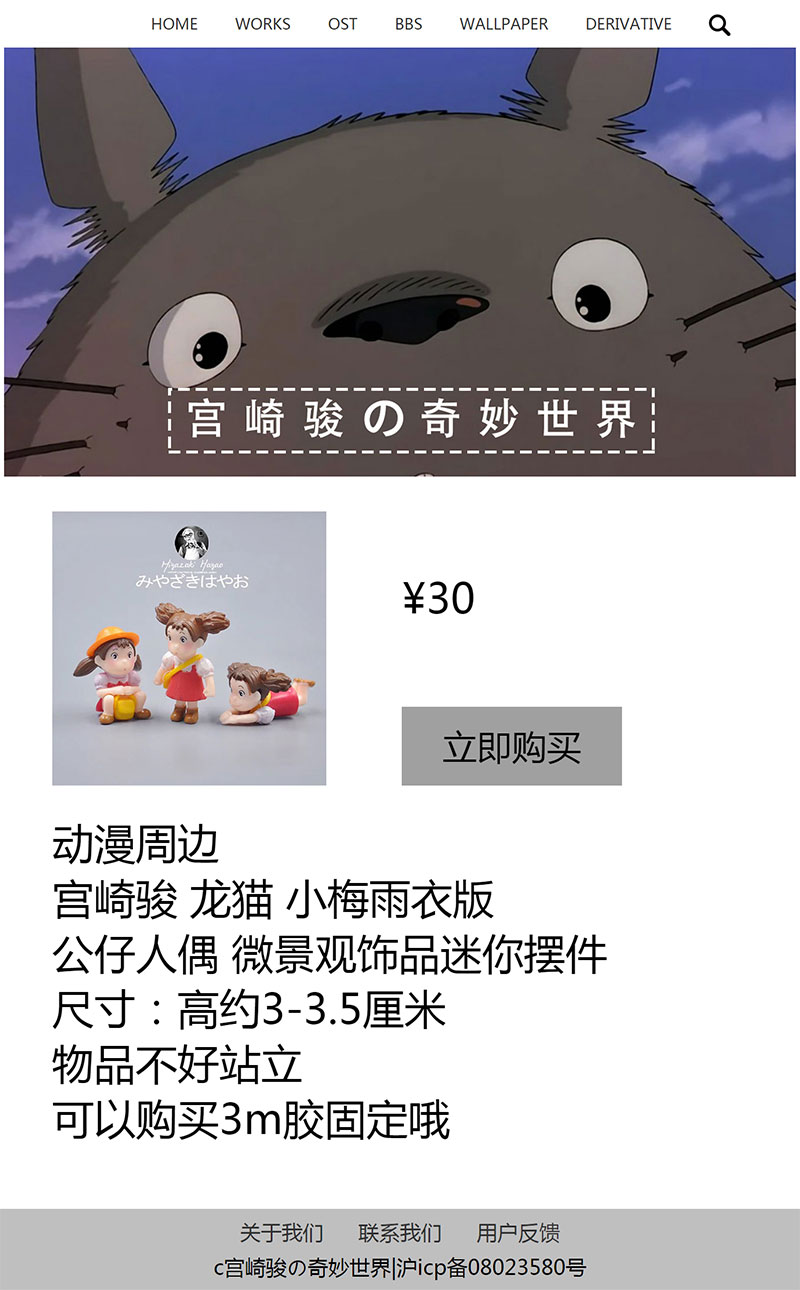Go to the HOME page
800x1290 pixels.
[174, 24]
